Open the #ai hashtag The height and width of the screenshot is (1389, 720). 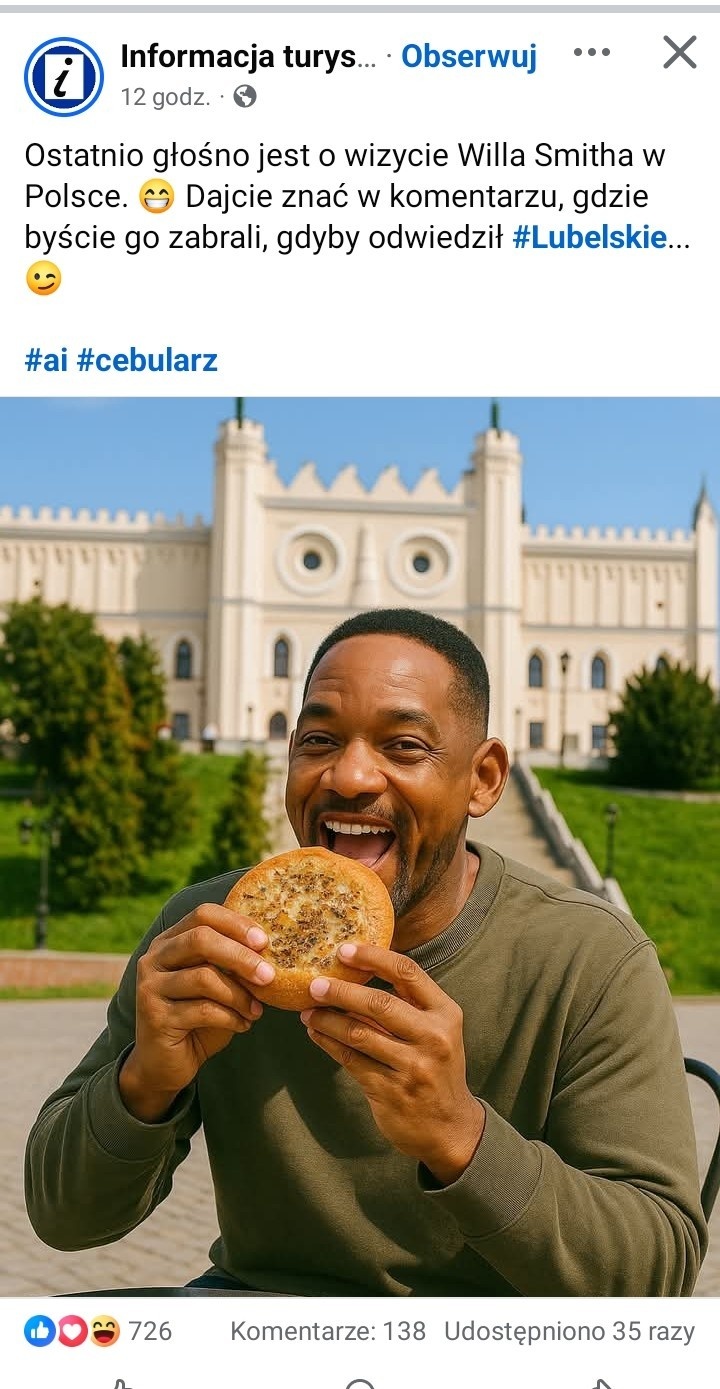(x=46, y=360)
